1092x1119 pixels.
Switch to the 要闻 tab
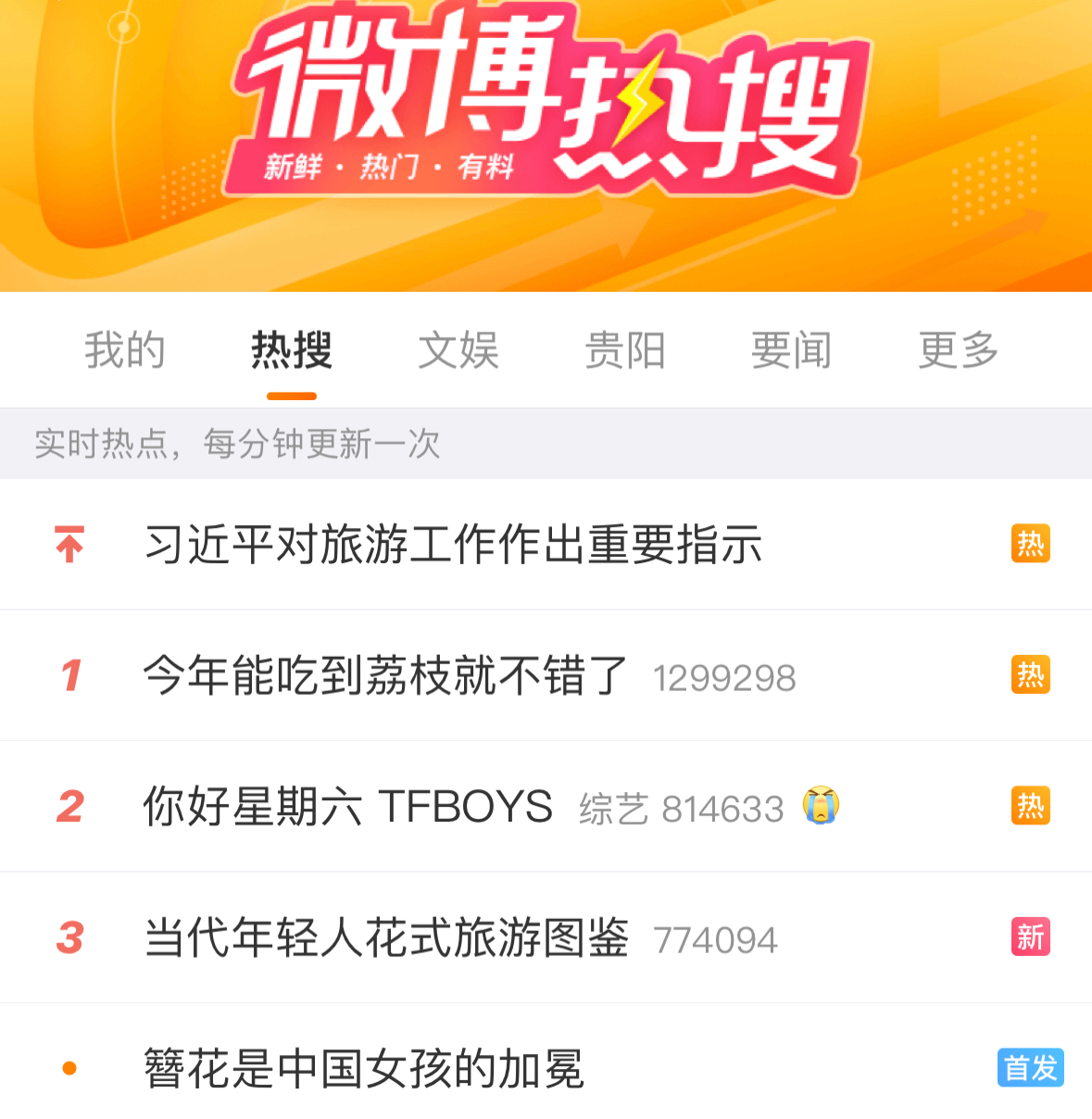792,350
